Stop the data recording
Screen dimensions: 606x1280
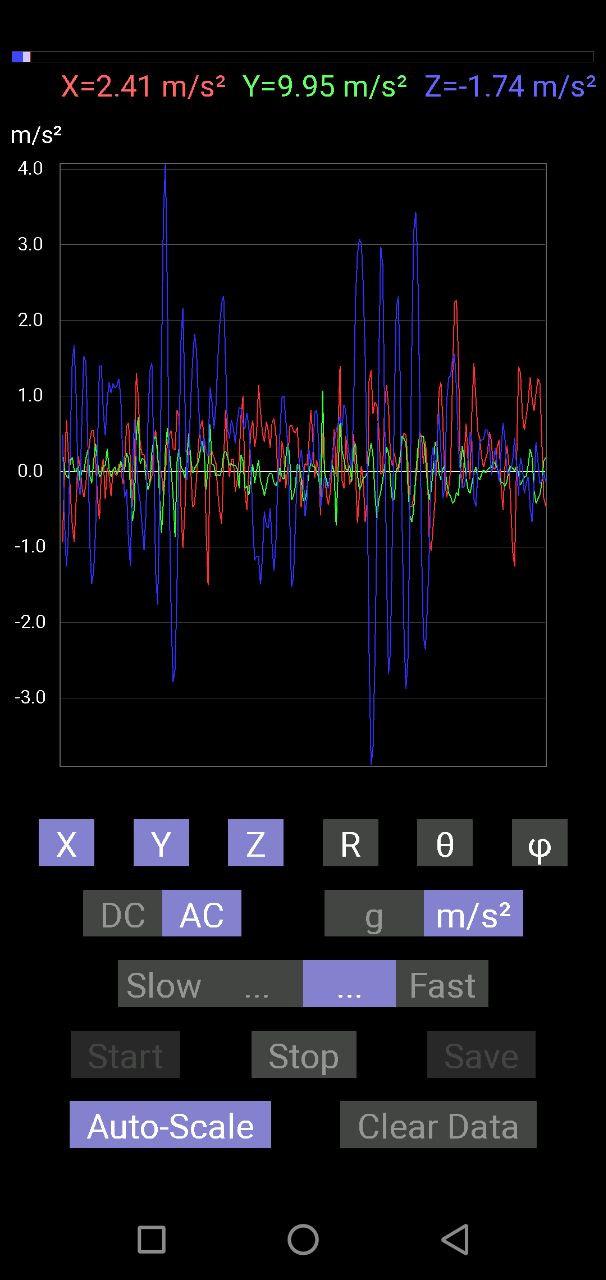(x=303, y=1056)
